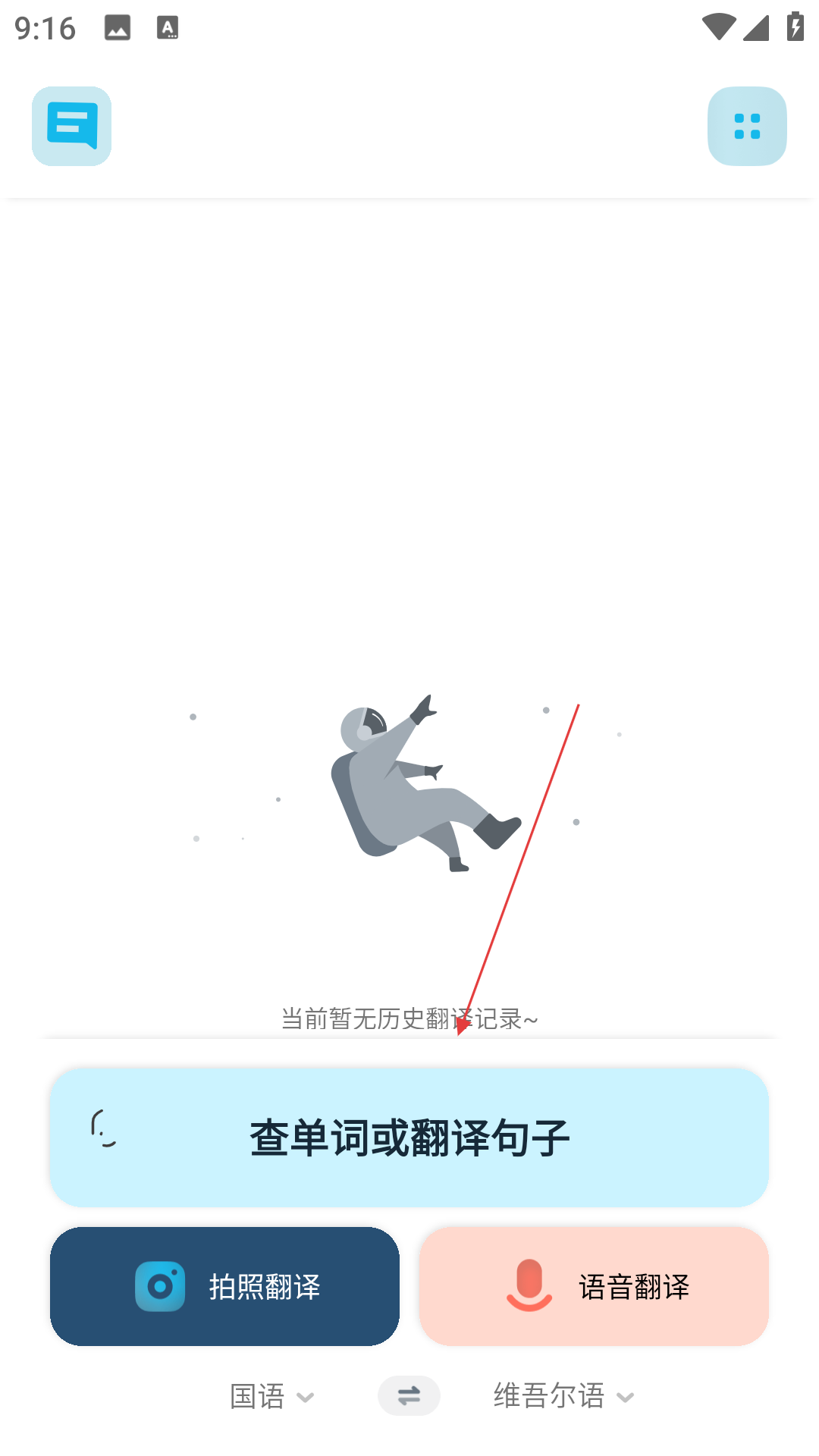Expand the 国语 source language dropdown
Image resolution: width=819 pixels, height=1456 pixels.
271,1396
